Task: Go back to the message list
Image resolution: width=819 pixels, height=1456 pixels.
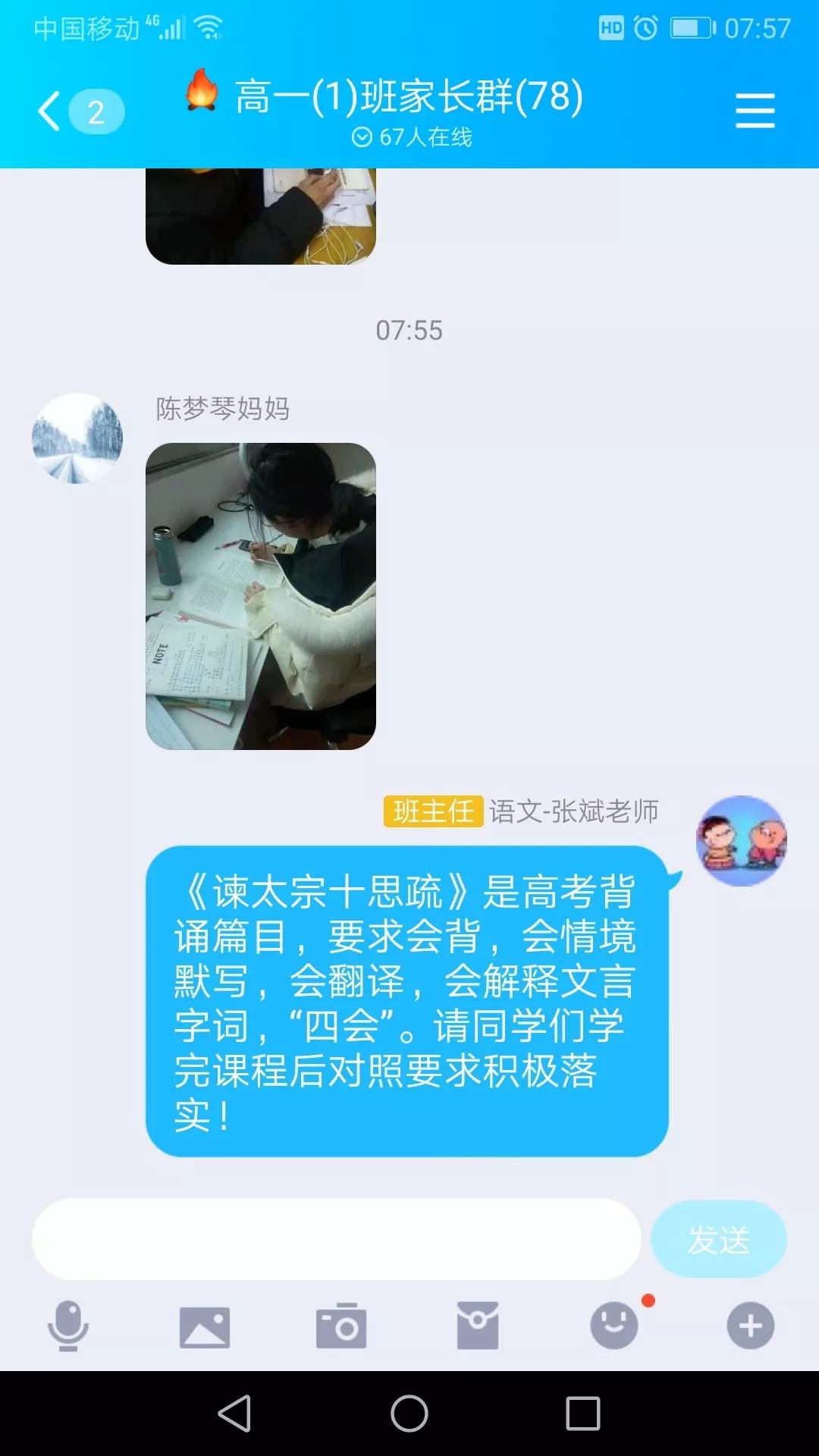Action: pos(52,111)
